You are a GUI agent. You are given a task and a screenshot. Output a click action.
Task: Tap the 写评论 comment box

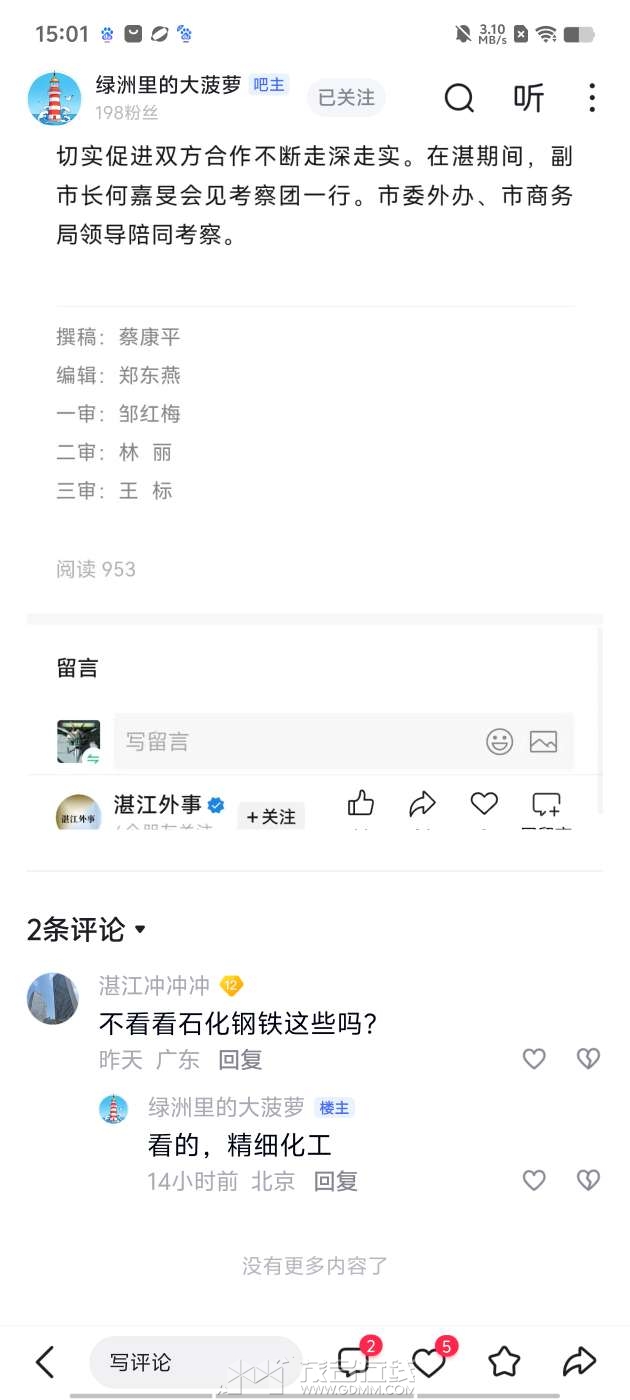[195, 1362]
